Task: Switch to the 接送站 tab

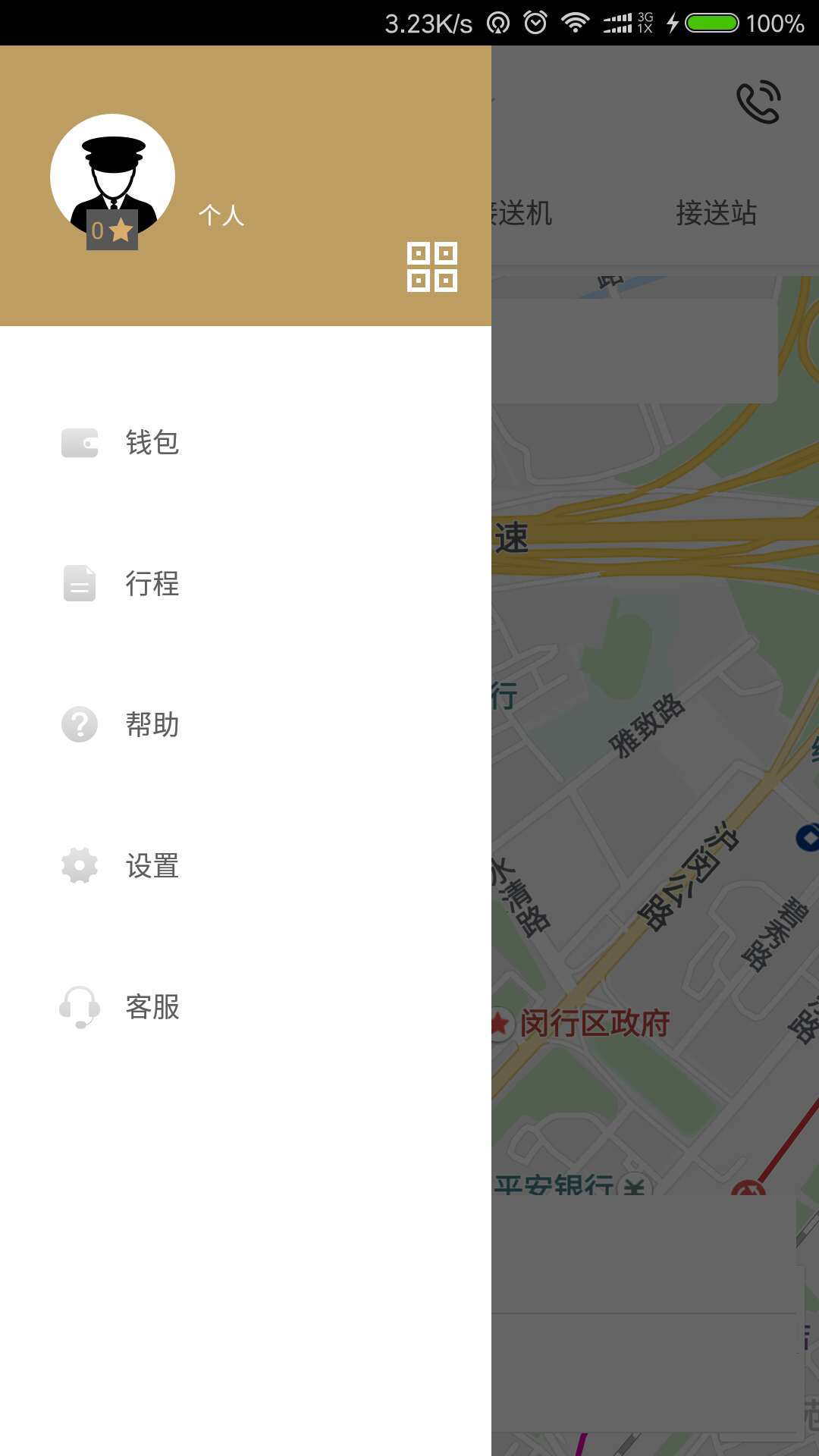Action: [716, 213]
